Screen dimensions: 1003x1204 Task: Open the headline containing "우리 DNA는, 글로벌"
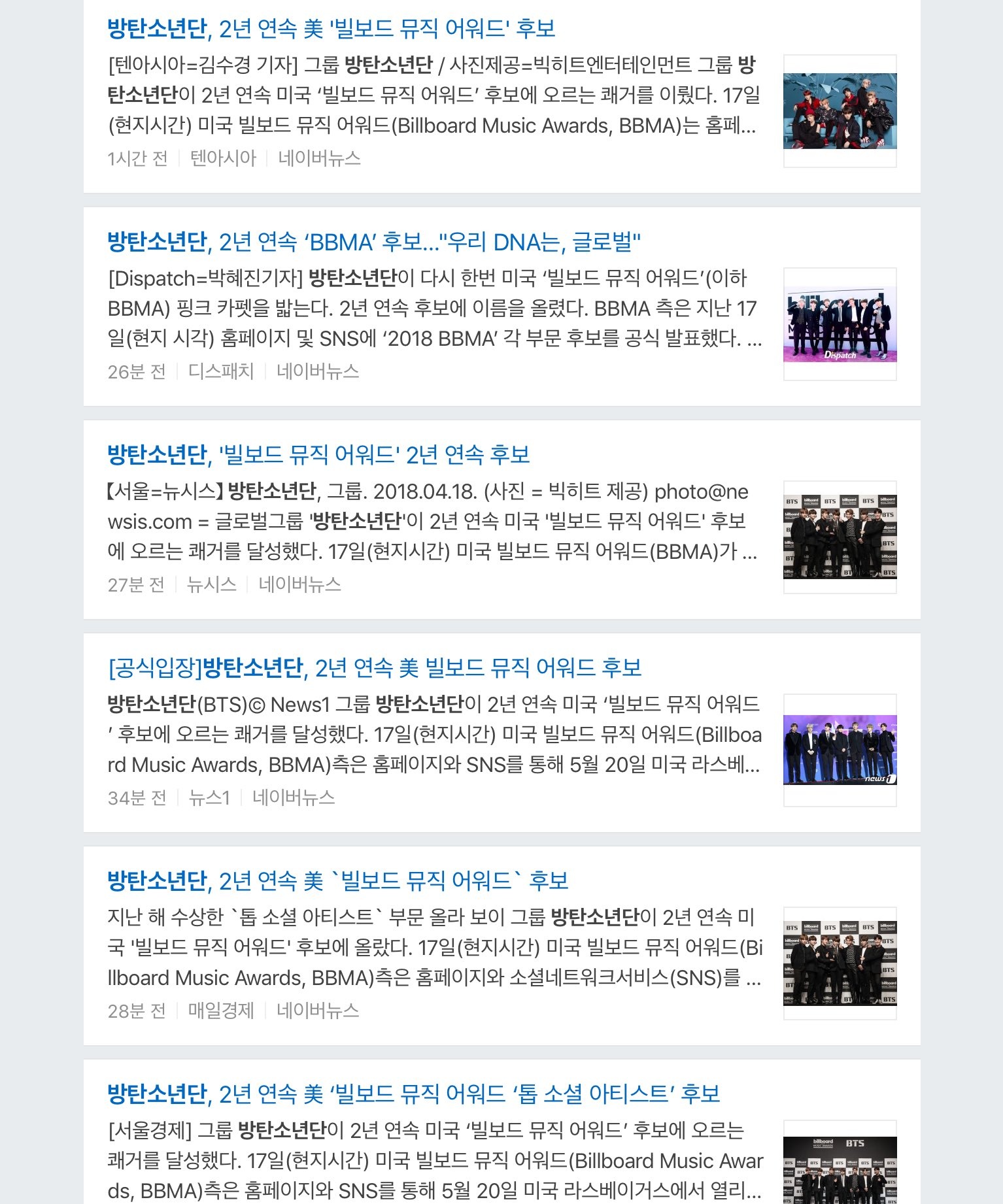pos(373,242)
